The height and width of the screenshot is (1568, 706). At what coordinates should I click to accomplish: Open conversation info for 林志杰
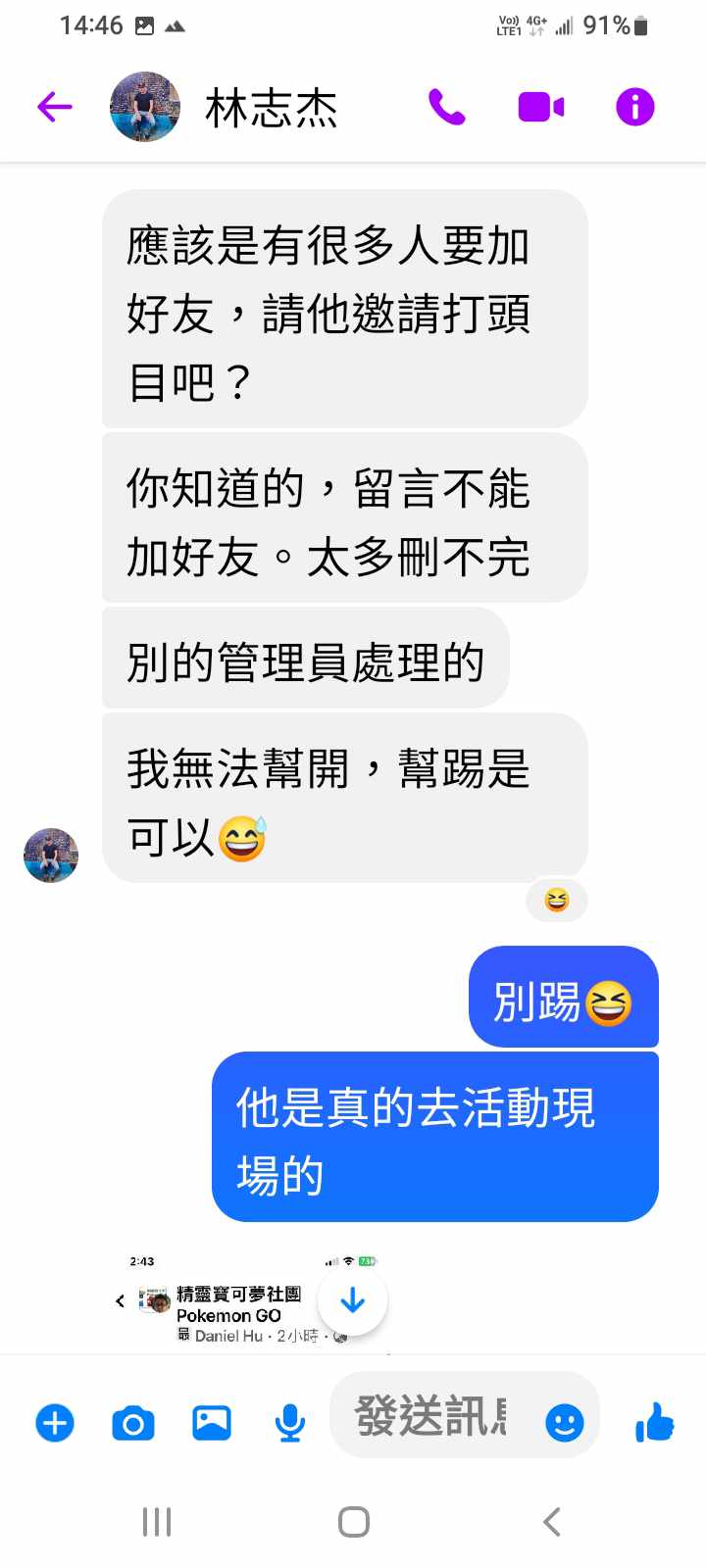point(634,107)
